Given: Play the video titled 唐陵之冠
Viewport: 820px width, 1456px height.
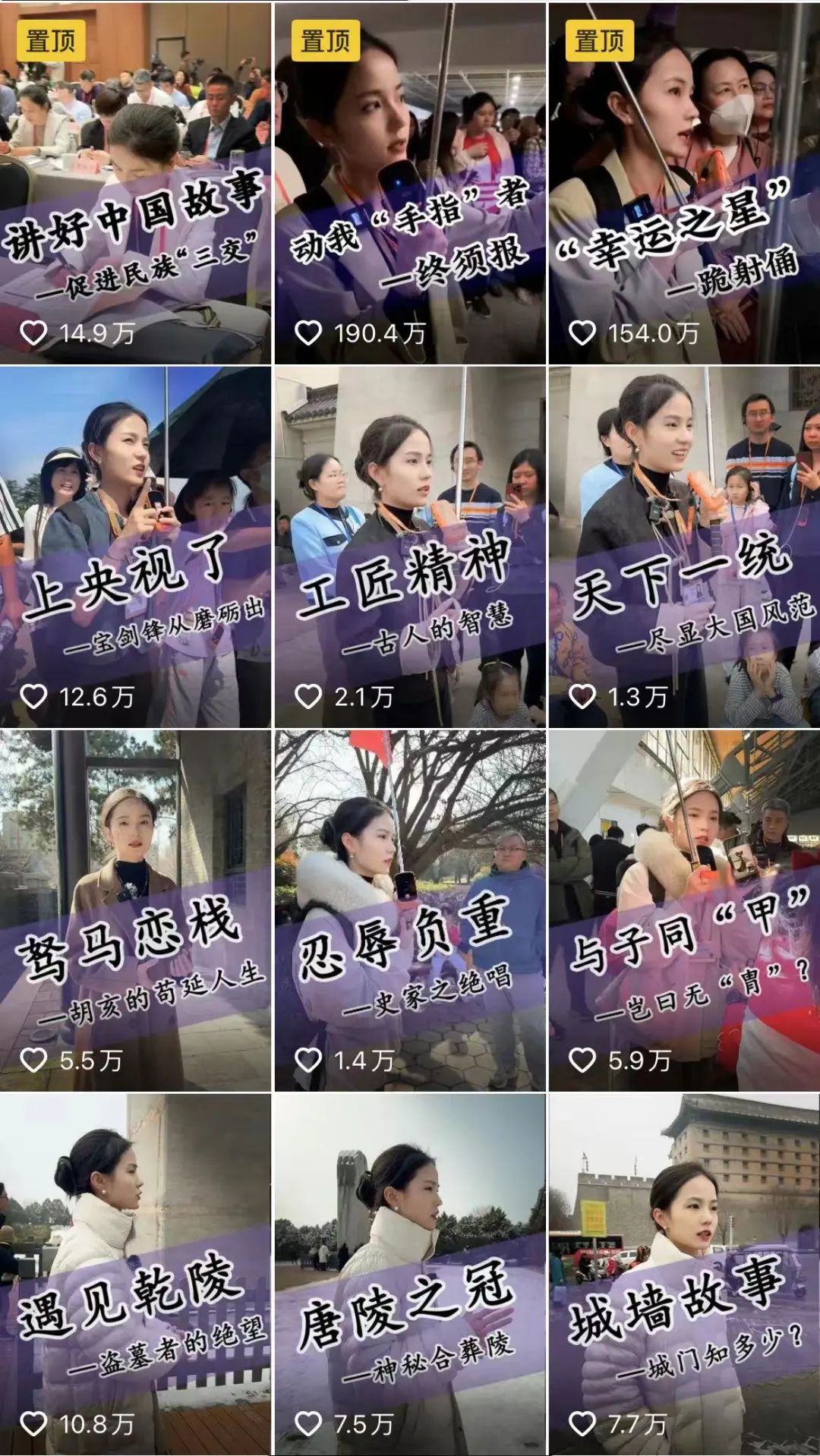Looking at the screenshot, I should [x=410, y=1275].
